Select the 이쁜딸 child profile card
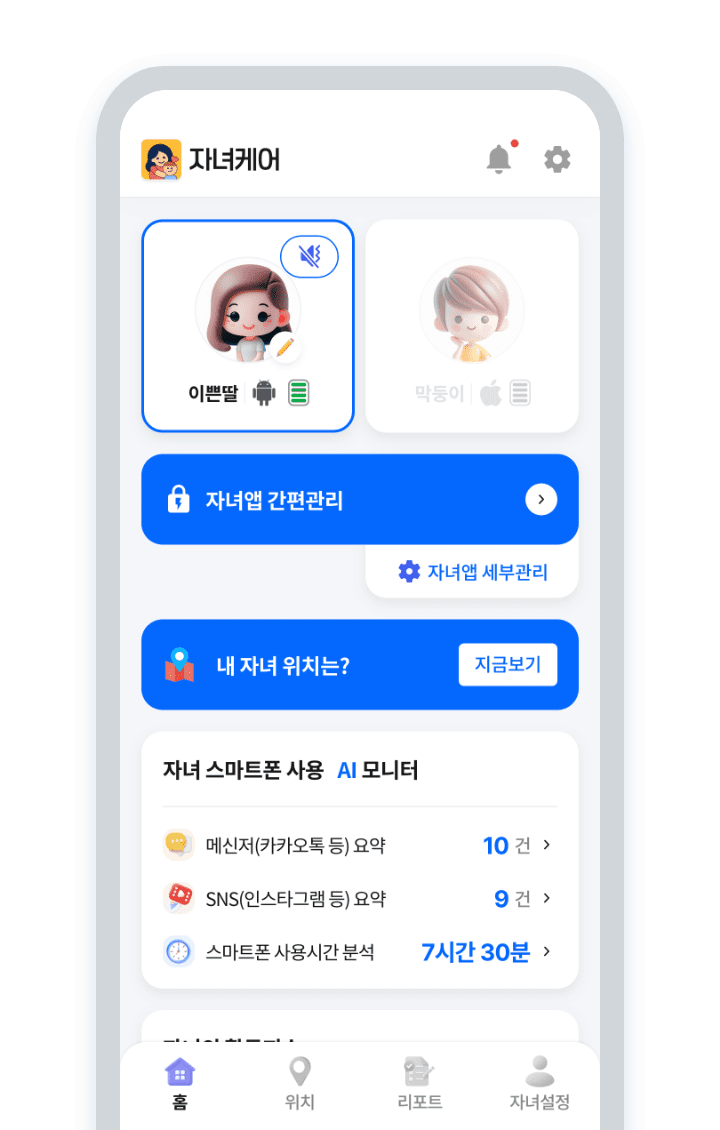720x1130 pixels. (x=247, y=325)
